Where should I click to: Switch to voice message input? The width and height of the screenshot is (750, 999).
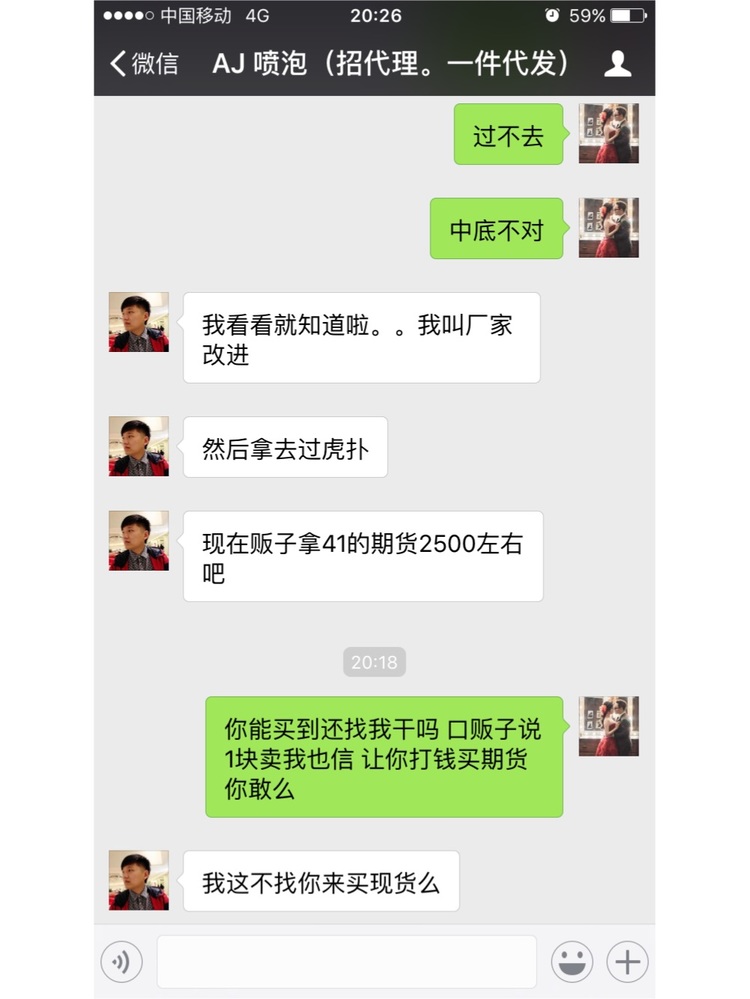point(121,962)
